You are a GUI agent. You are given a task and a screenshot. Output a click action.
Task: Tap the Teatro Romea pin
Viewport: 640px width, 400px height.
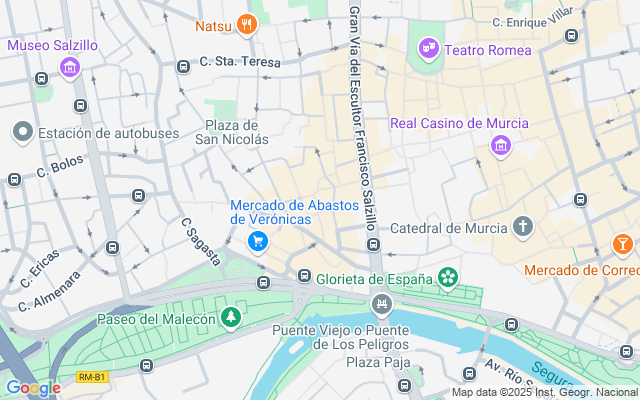tap(429, 49)
